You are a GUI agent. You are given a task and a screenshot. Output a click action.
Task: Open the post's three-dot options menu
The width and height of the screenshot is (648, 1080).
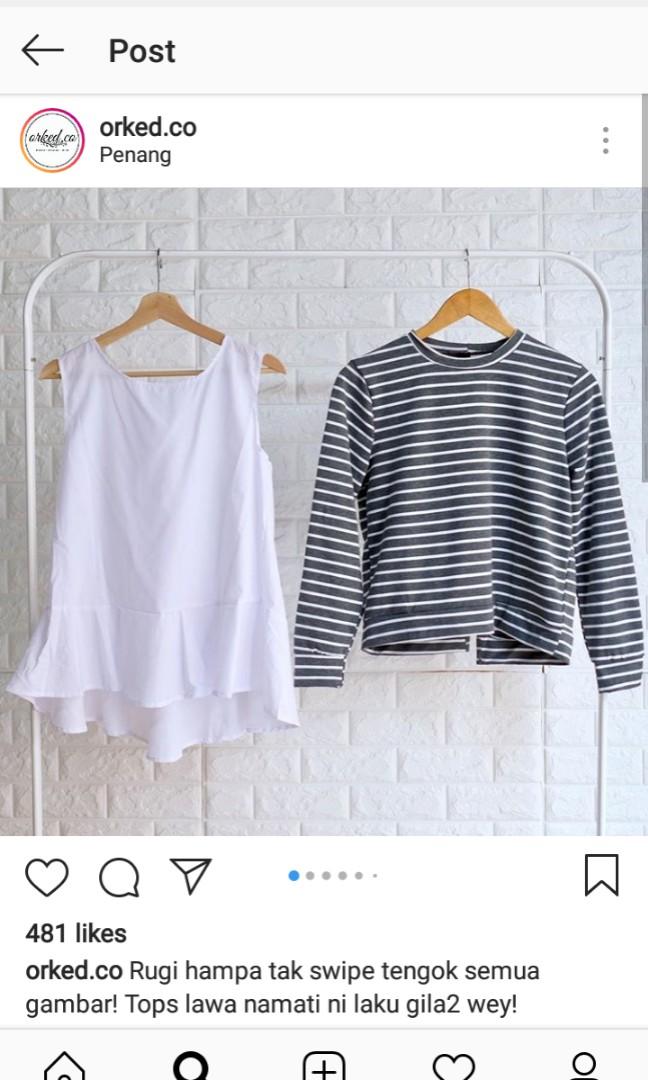tap(605, 141)
